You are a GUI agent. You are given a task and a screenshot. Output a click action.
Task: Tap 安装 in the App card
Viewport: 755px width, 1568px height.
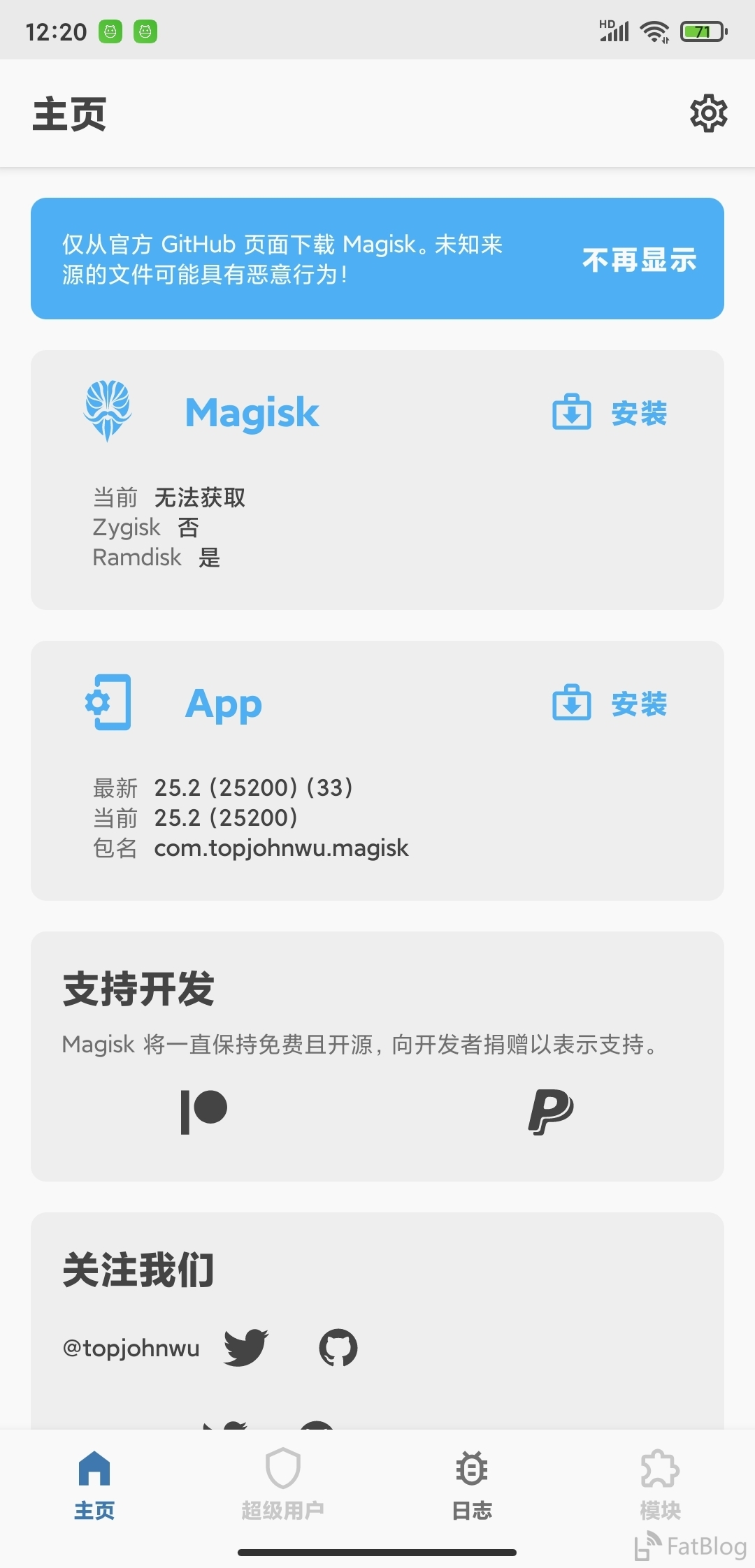click(610, 703)
